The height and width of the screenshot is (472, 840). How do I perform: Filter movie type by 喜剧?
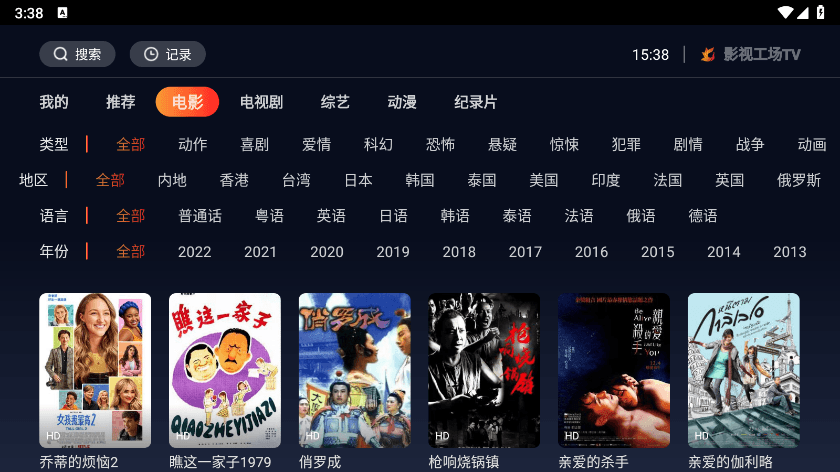(x=255, y=144)
